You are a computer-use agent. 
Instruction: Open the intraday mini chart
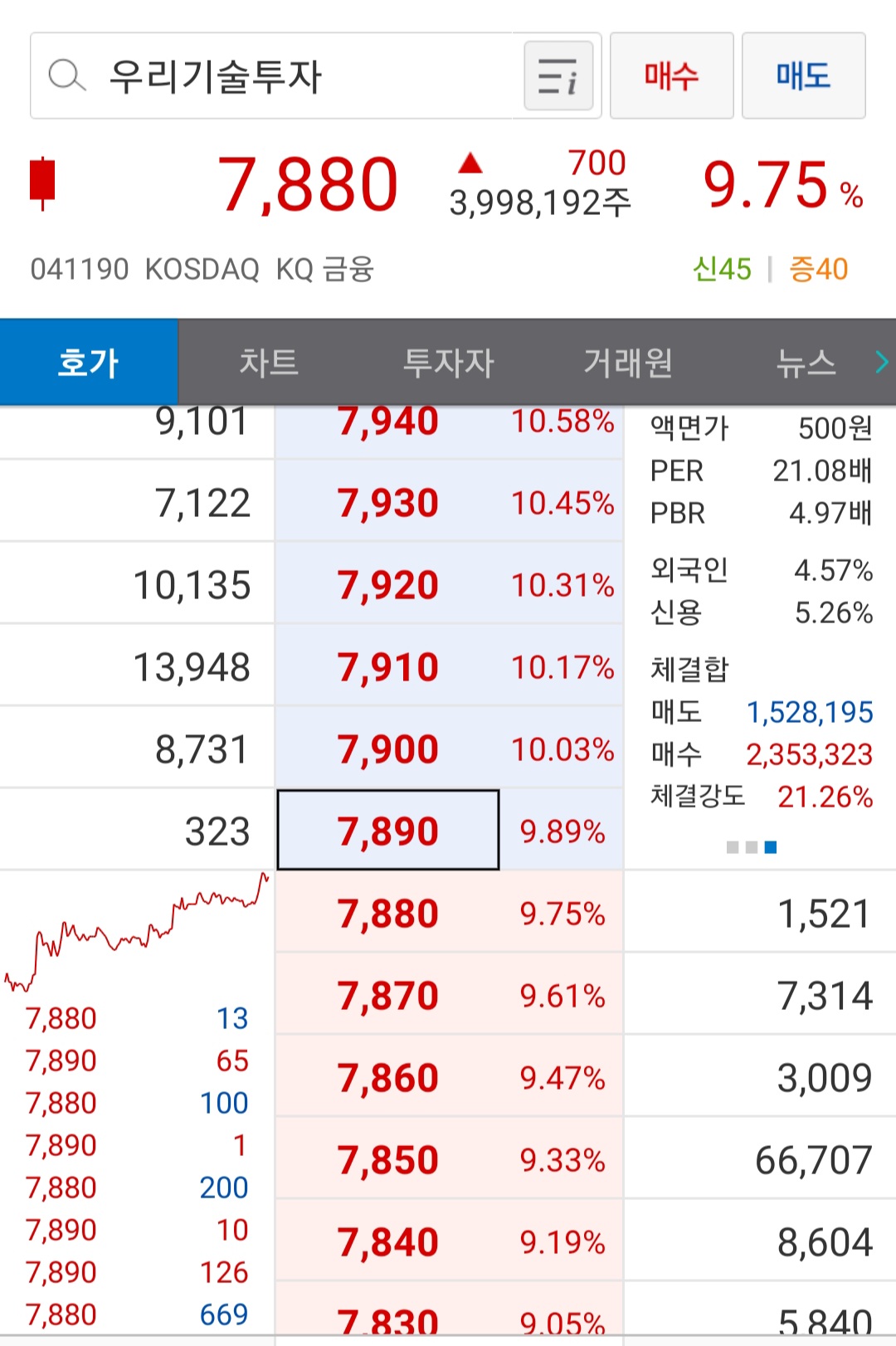pyautogui.click(x=137, y=934)
